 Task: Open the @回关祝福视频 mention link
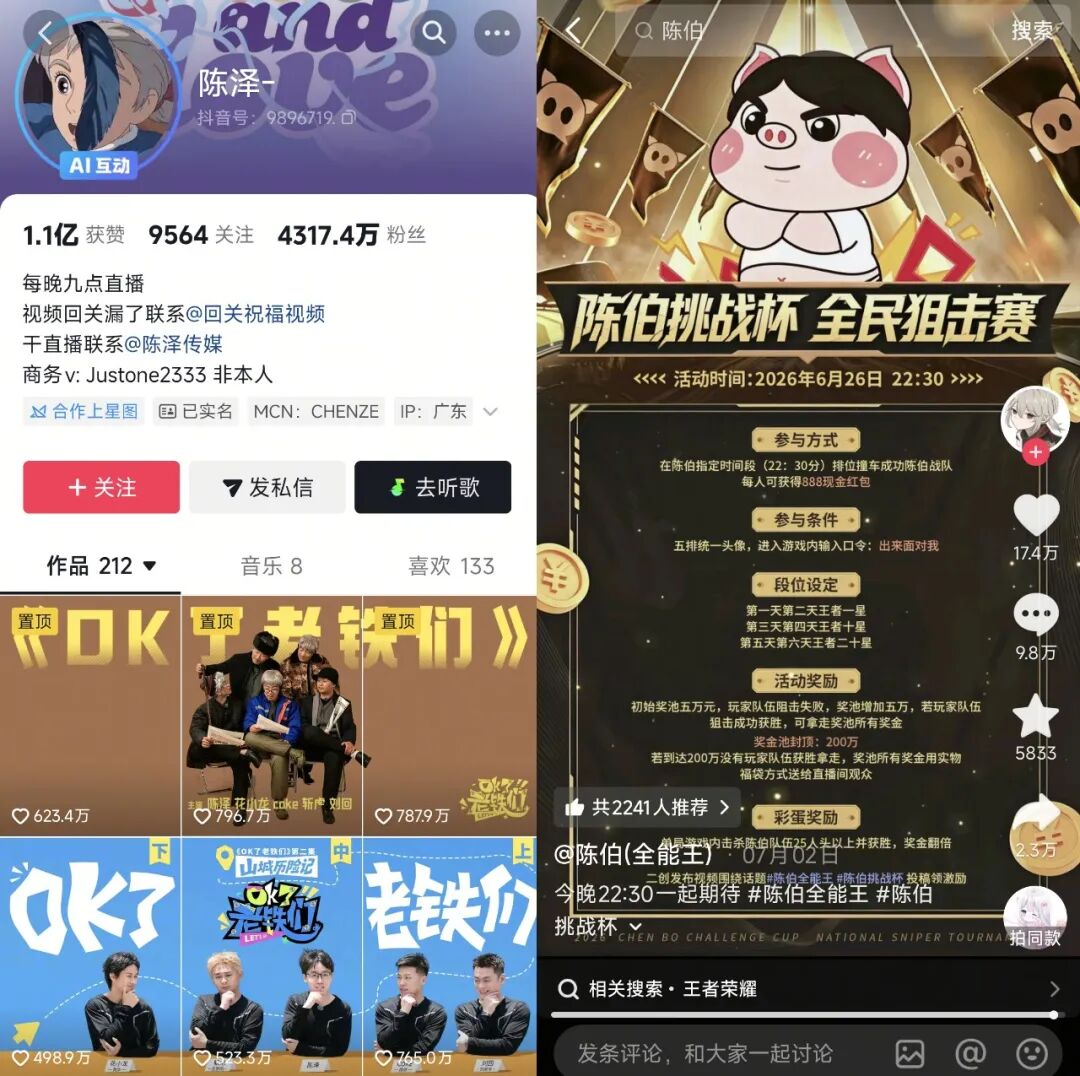tap(255, 314)
